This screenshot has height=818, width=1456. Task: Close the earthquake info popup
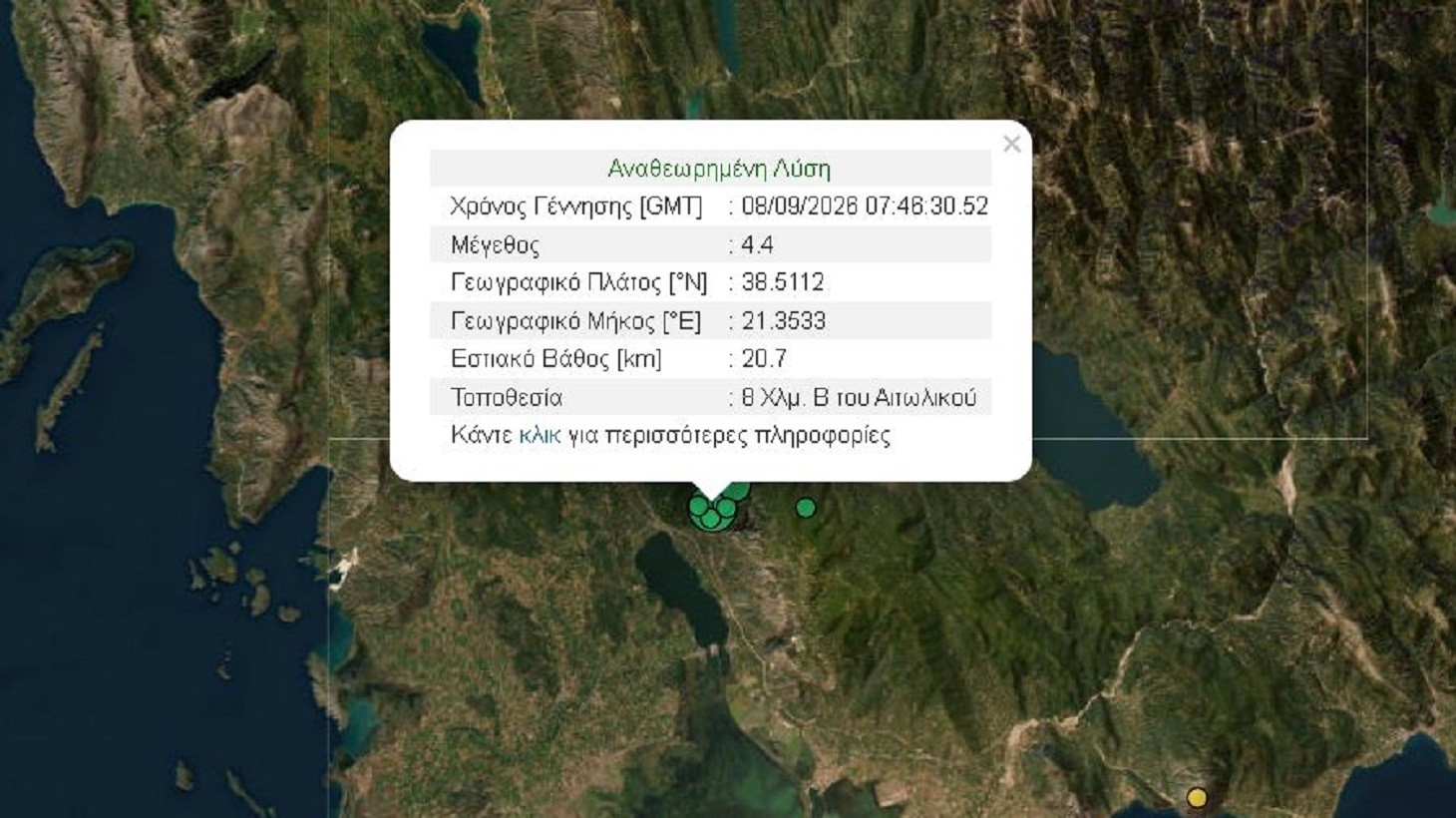click(x=1011, y=145)
